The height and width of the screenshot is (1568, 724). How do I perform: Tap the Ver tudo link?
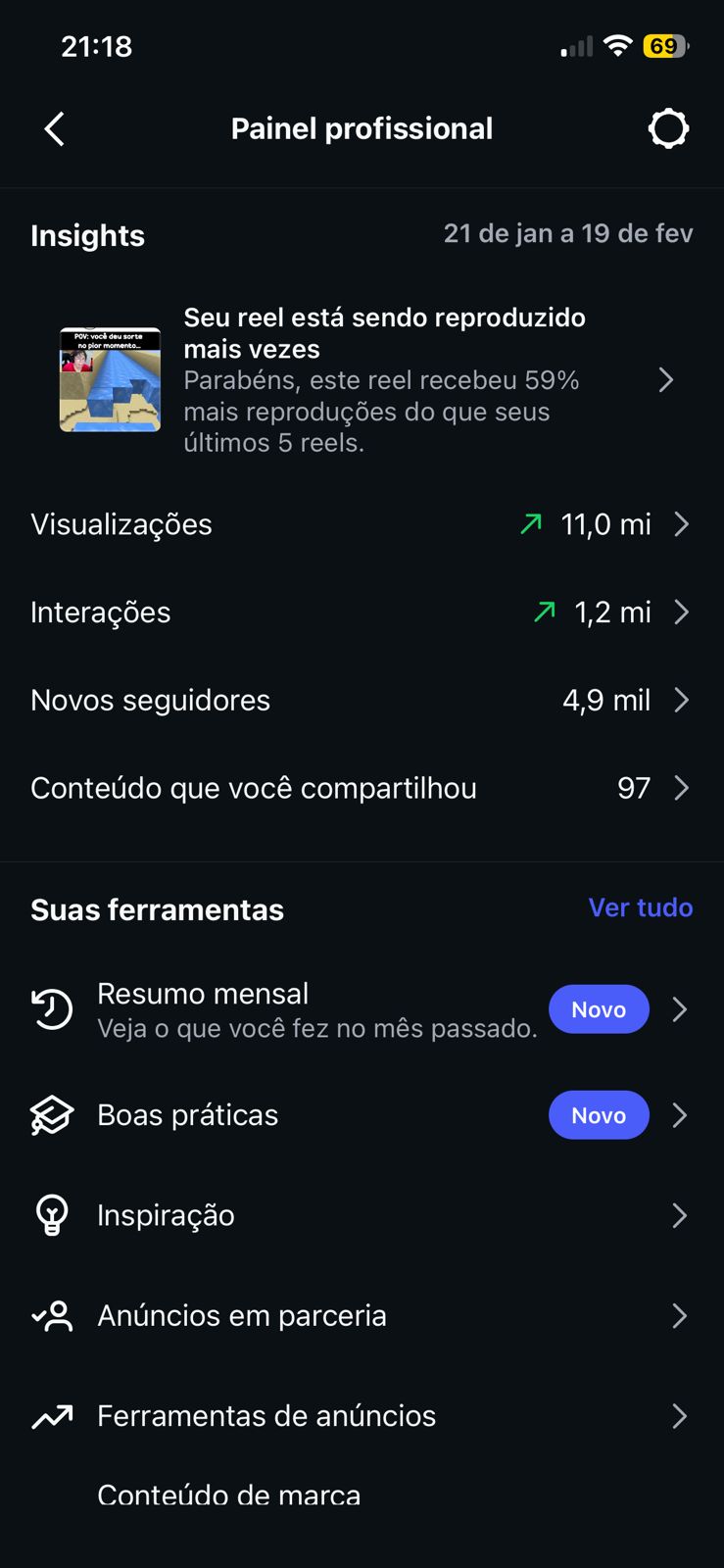click(x=640, y=907)
